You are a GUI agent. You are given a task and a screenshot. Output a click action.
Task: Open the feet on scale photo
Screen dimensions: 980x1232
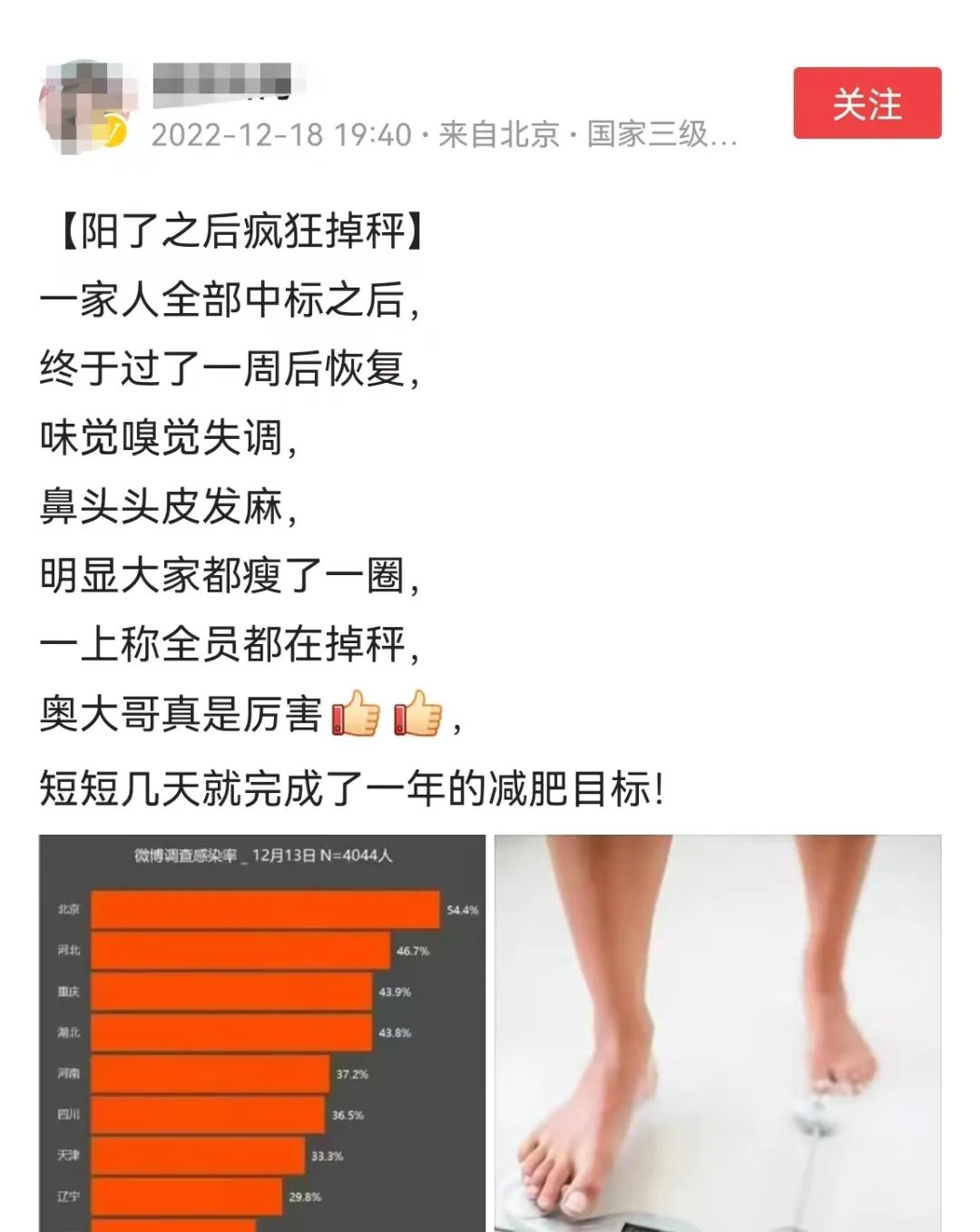point(717,1032)
